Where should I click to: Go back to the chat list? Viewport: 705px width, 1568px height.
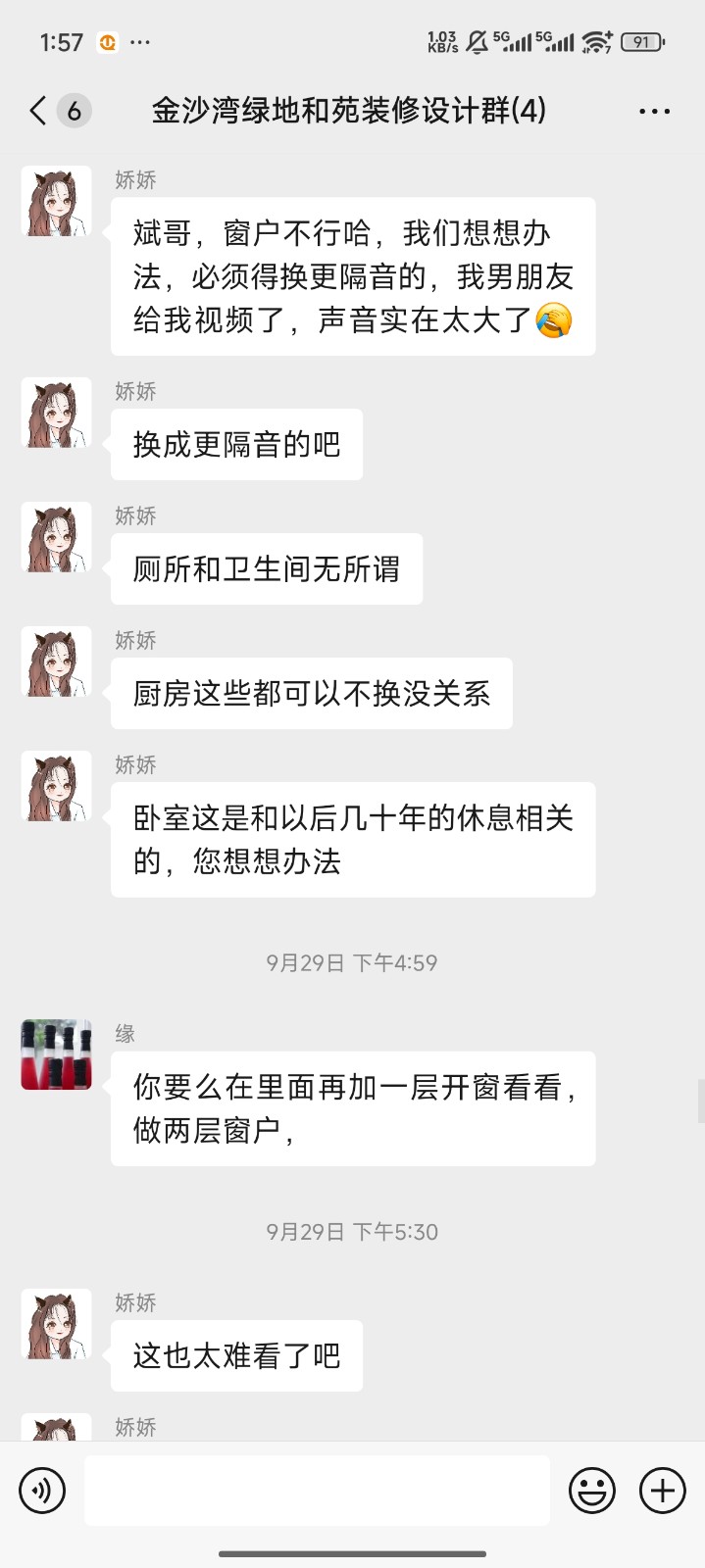point(39,111)
